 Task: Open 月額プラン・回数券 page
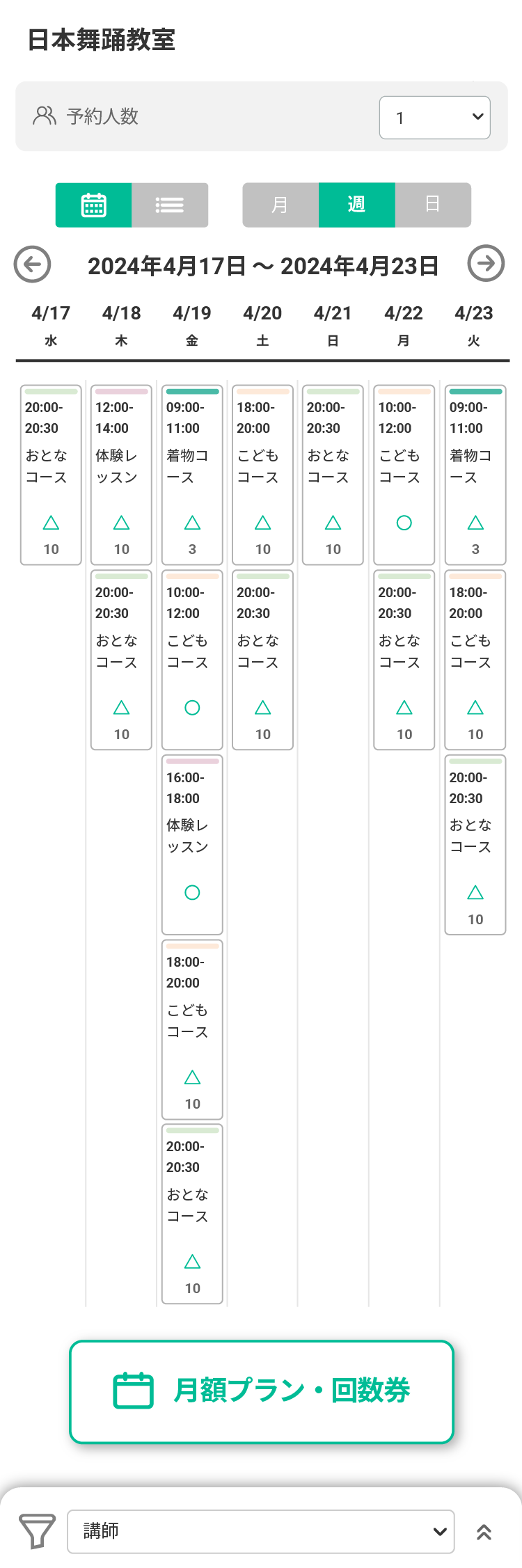(x=262, y=1392)
